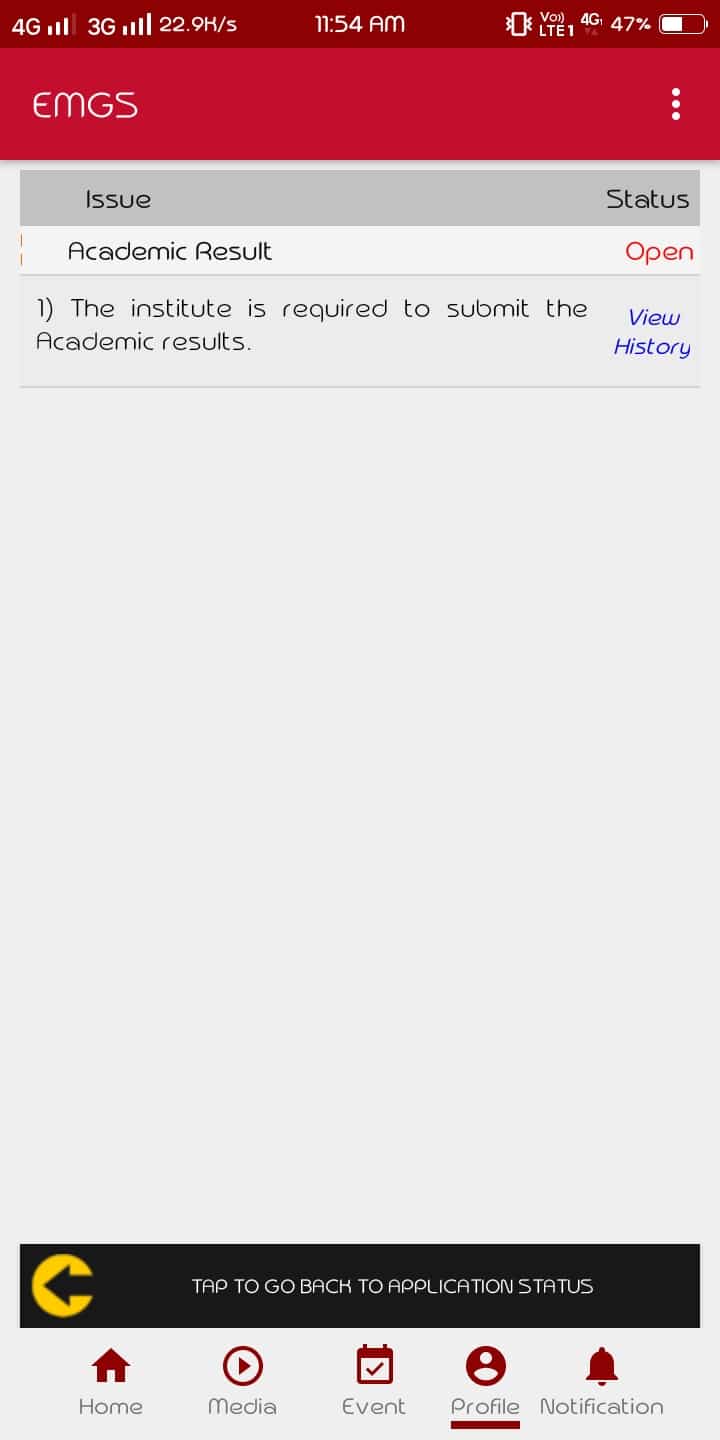Select the Profile tab
Image resolution: width=720 pixels, height=1440 pixels.
tap(485, 1382)
